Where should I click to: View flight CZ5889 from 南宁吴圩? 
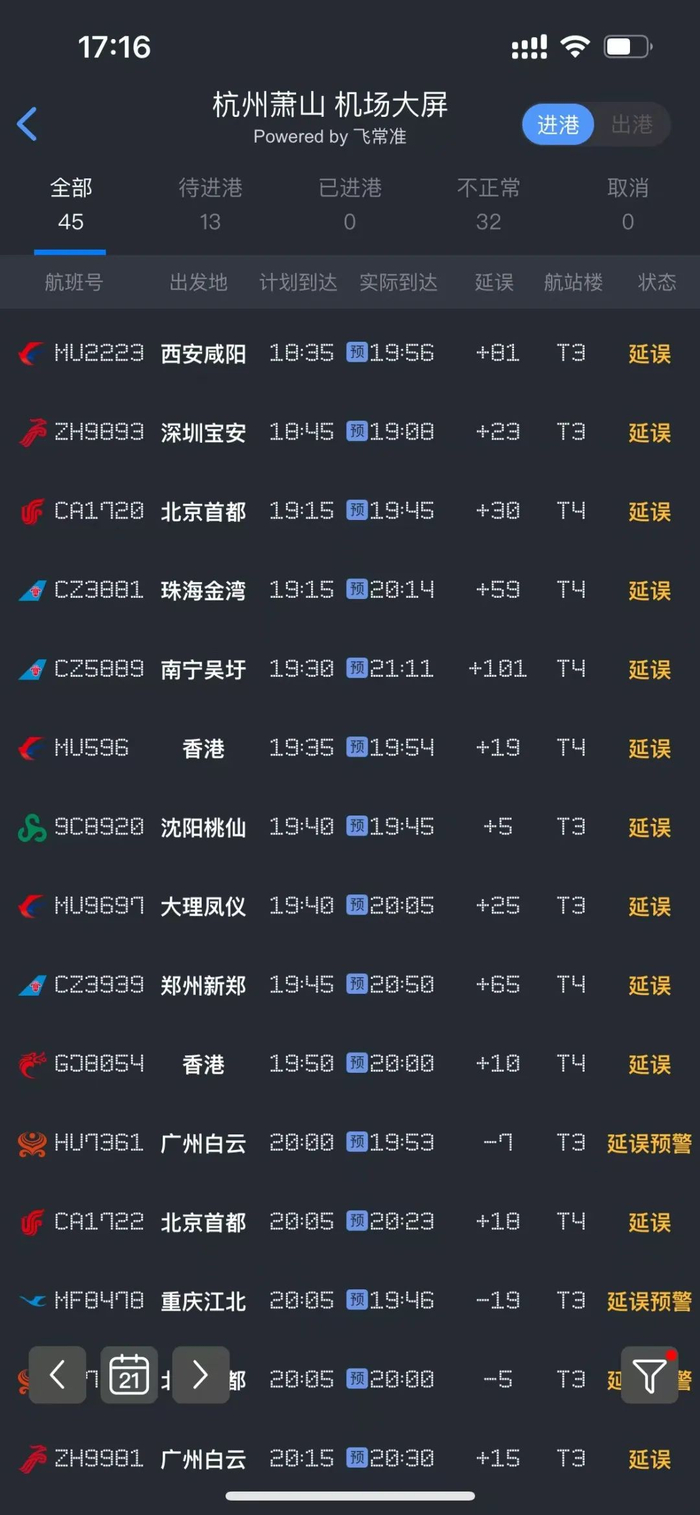(350, 669)
